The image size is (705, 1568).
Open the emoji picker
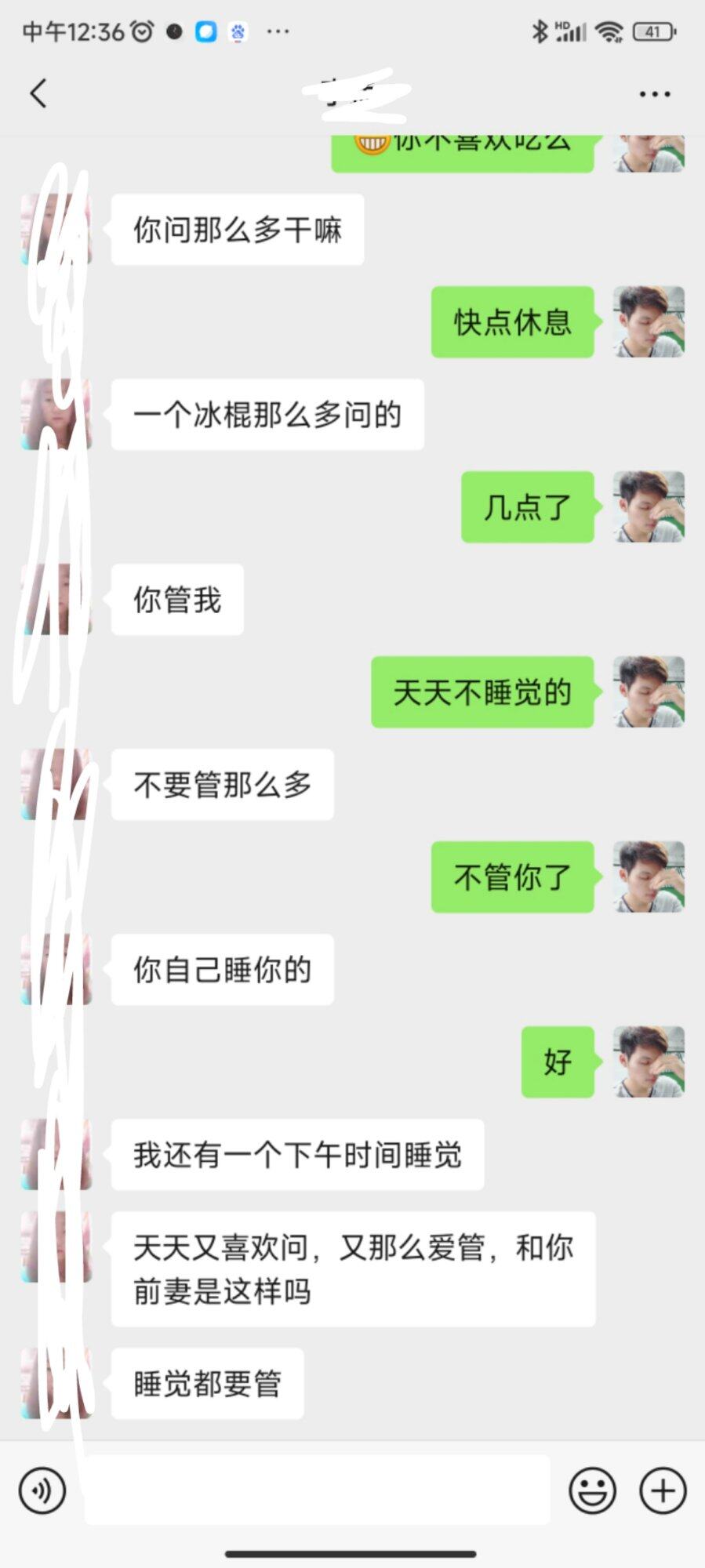tap(592, 1490)
